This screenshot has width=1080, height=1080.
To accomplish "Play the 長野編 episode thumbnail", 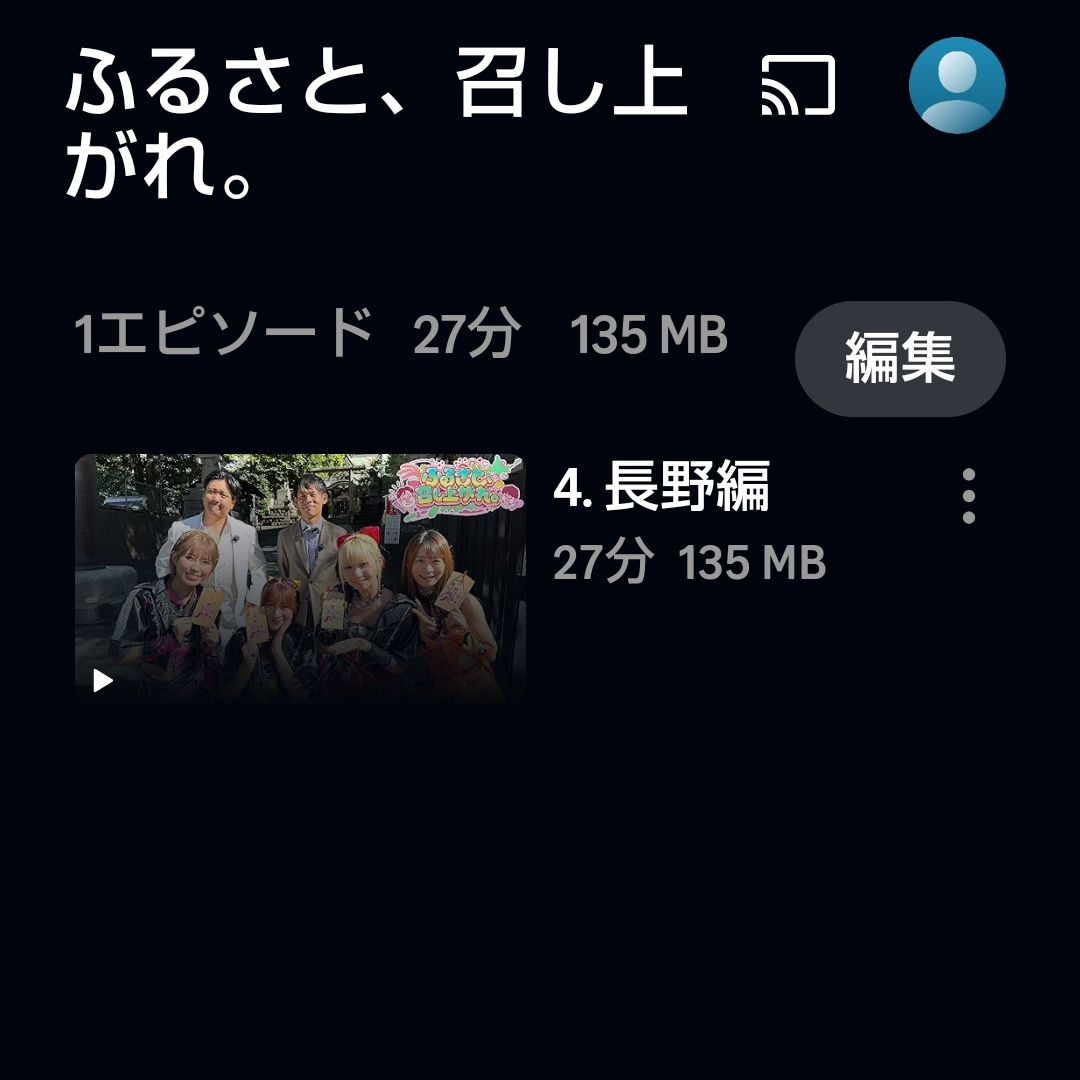I will [x=300, y=580].
